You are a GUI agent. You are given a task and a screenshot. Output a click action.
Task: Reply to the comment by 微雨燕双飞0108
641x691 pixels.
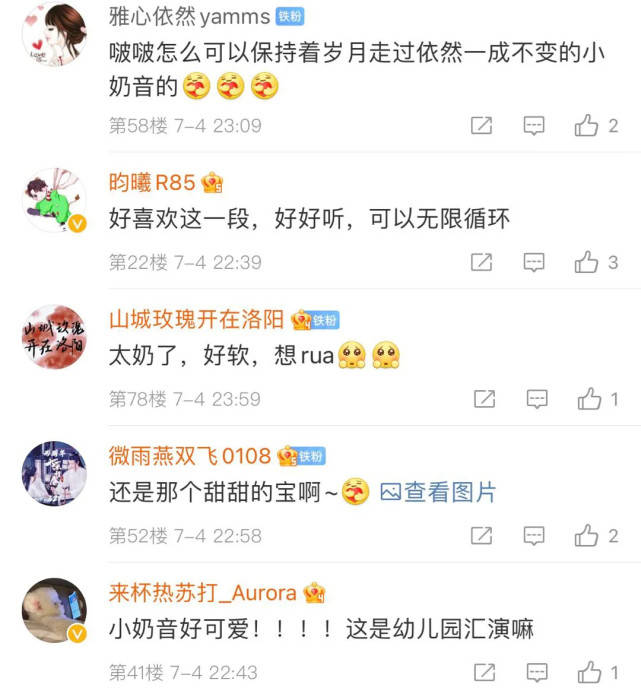point(537,536)
